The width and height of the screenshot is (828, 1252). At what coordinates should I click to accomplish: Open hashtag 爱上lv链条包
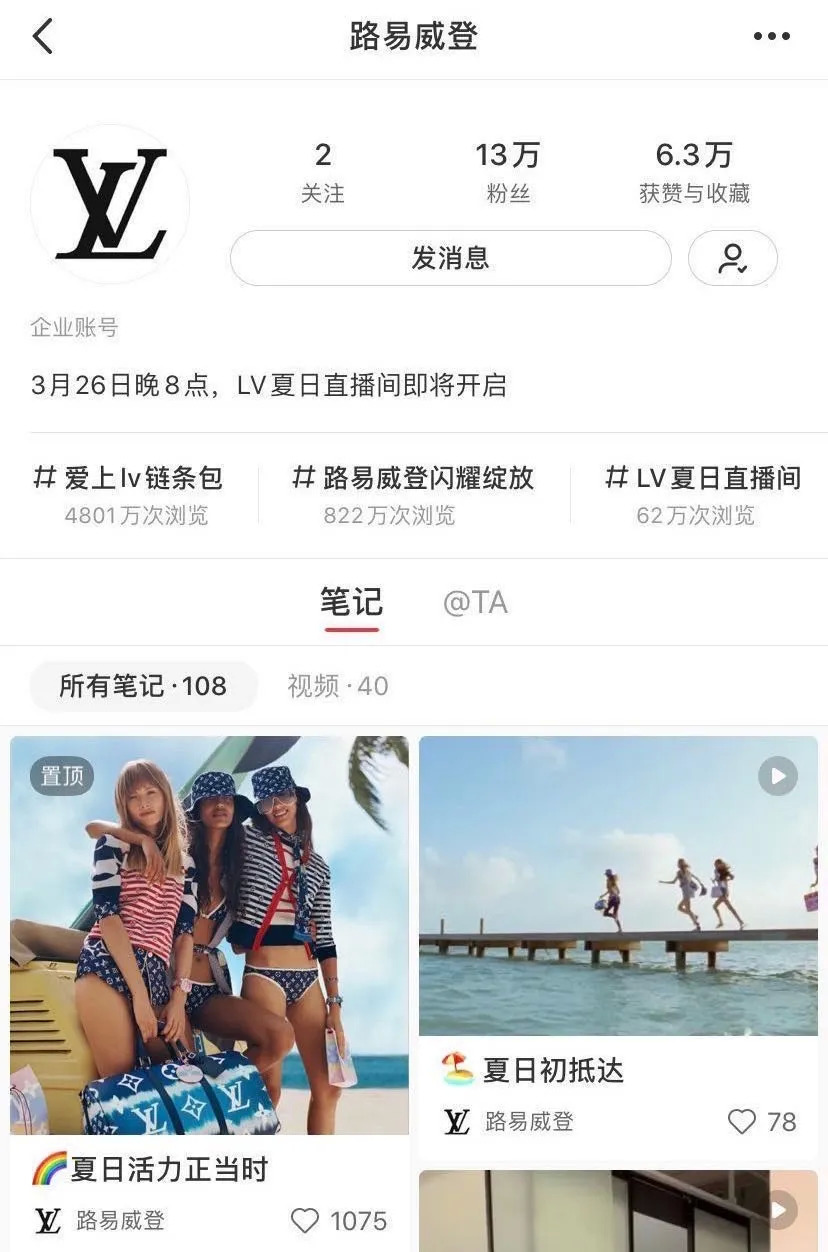(128, 495)
